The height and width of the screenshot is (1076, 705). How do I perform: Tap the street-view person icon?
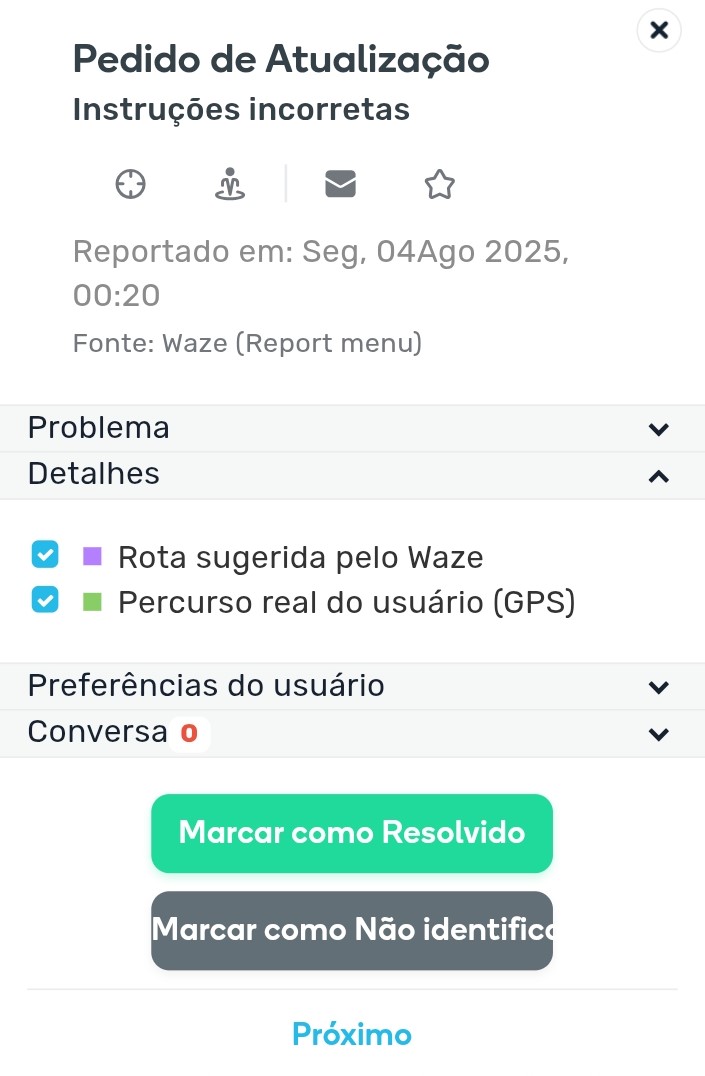click(231, 185)
